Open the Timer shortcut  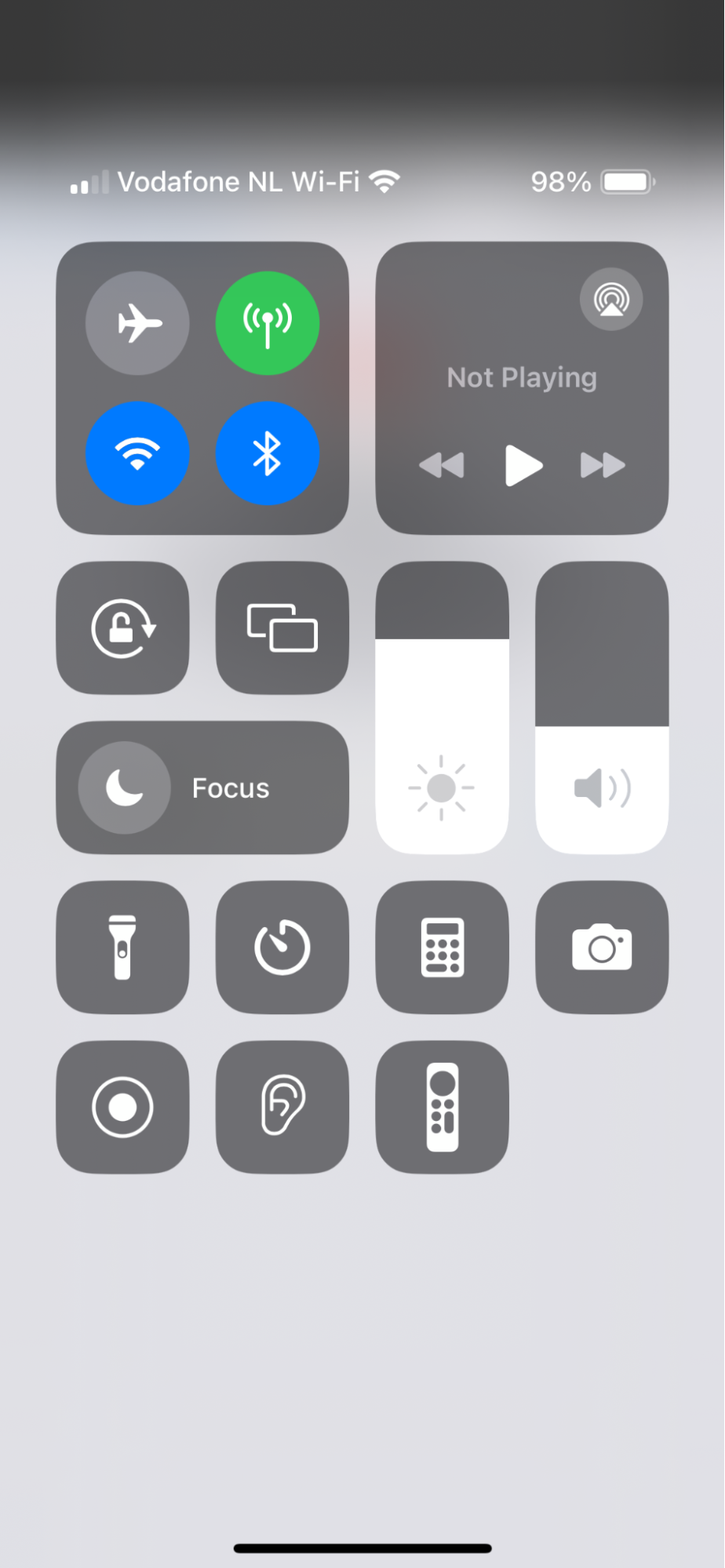coord(282,948)
